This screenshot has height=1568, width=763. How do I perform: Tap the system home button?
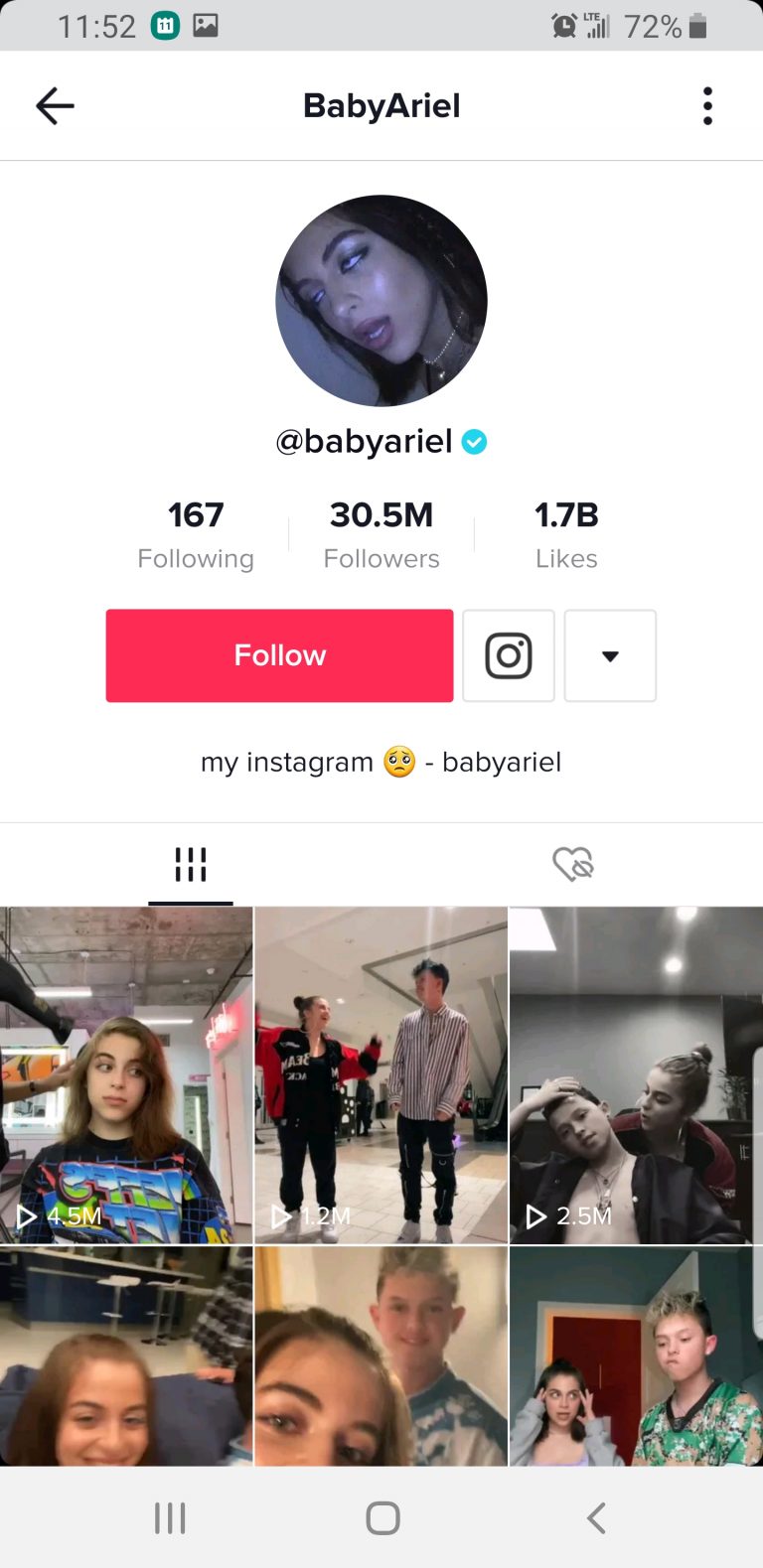click(x=382, y=1517)
